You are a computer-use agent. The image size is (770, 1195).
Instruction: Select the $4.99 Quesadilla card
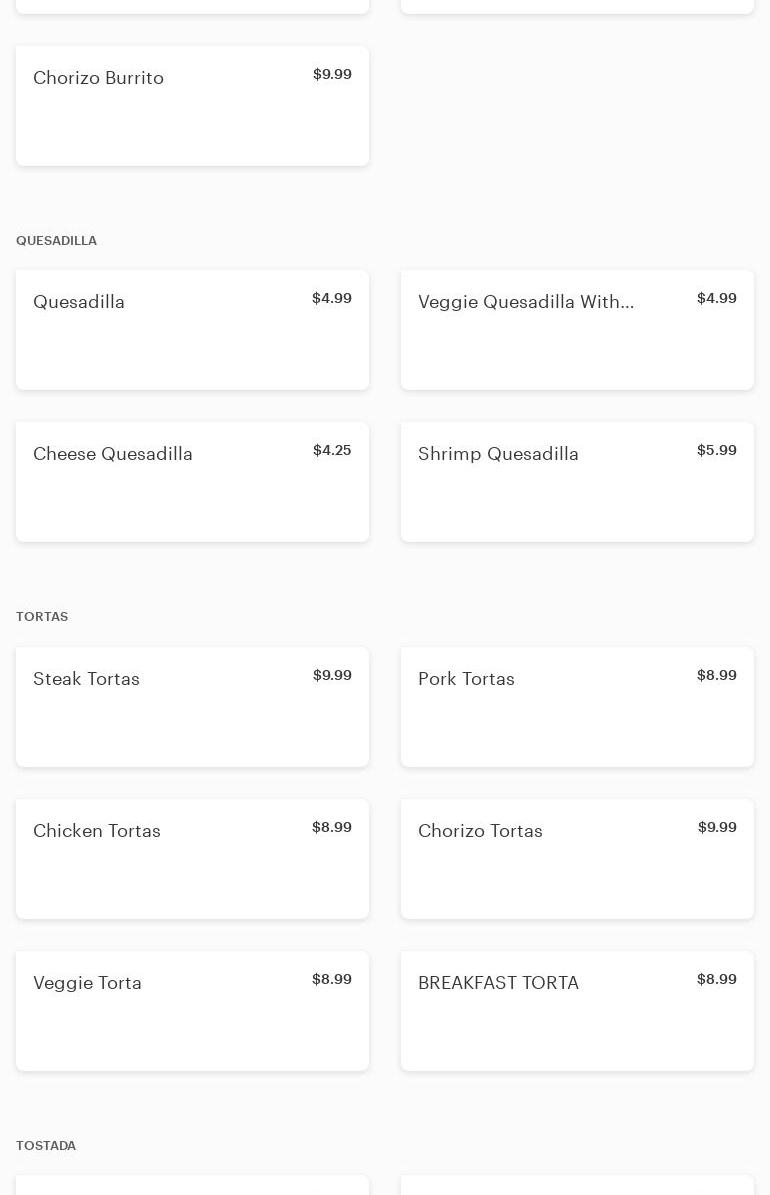192,329
